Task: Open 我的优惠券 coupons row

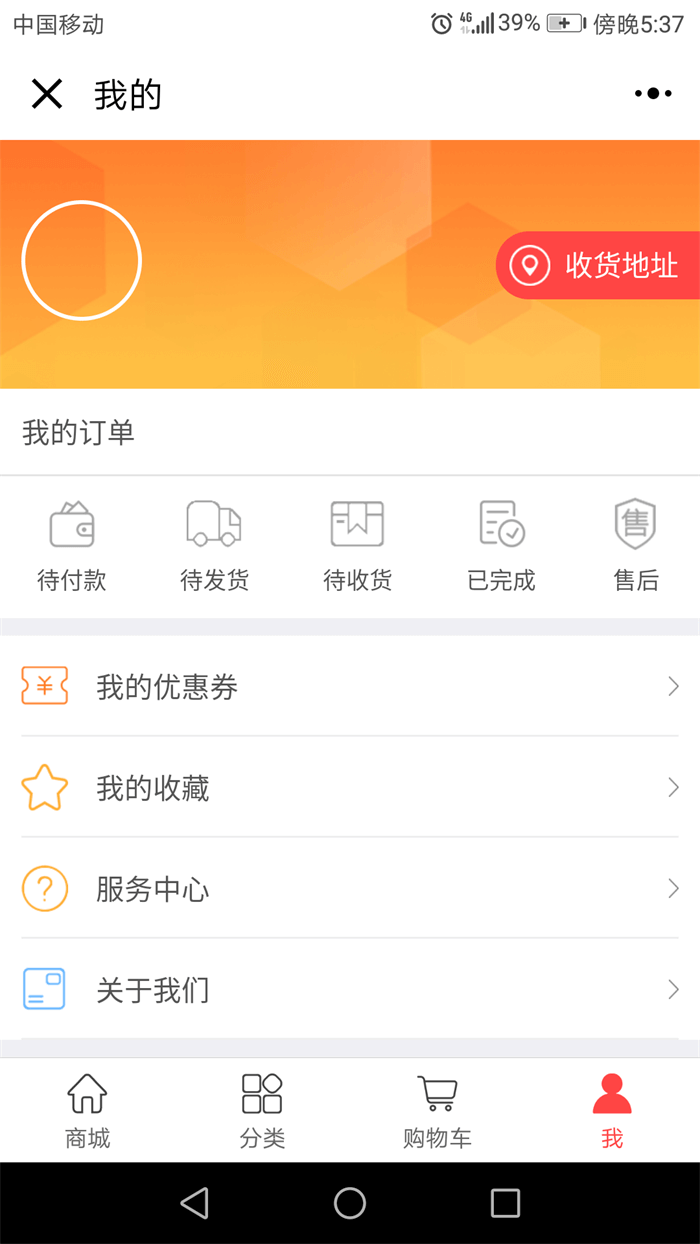Action: coord(350,687)
